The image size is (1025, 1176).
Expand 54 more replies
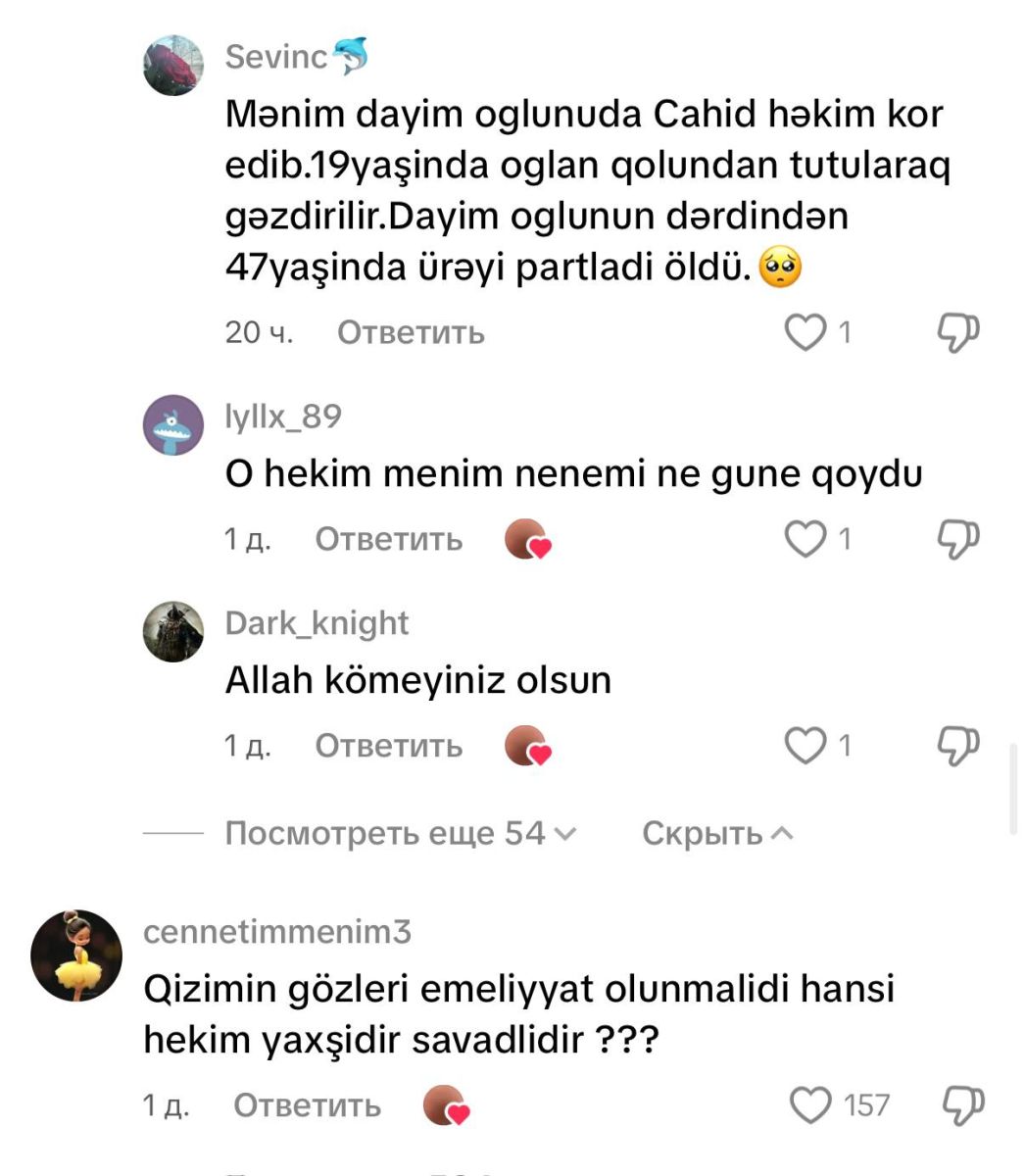(x=400, y=834)
